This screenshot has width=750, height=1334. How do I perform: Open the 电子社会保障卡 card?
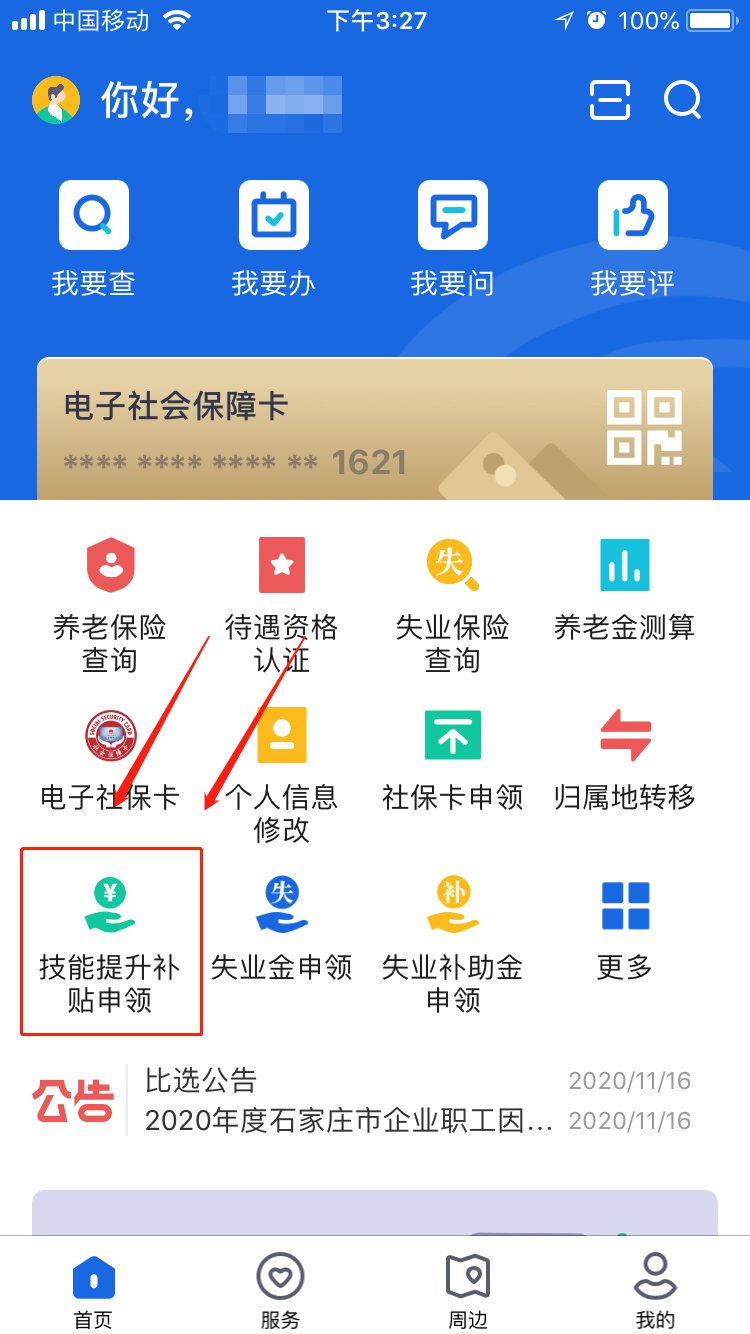[x=374, y=431]
